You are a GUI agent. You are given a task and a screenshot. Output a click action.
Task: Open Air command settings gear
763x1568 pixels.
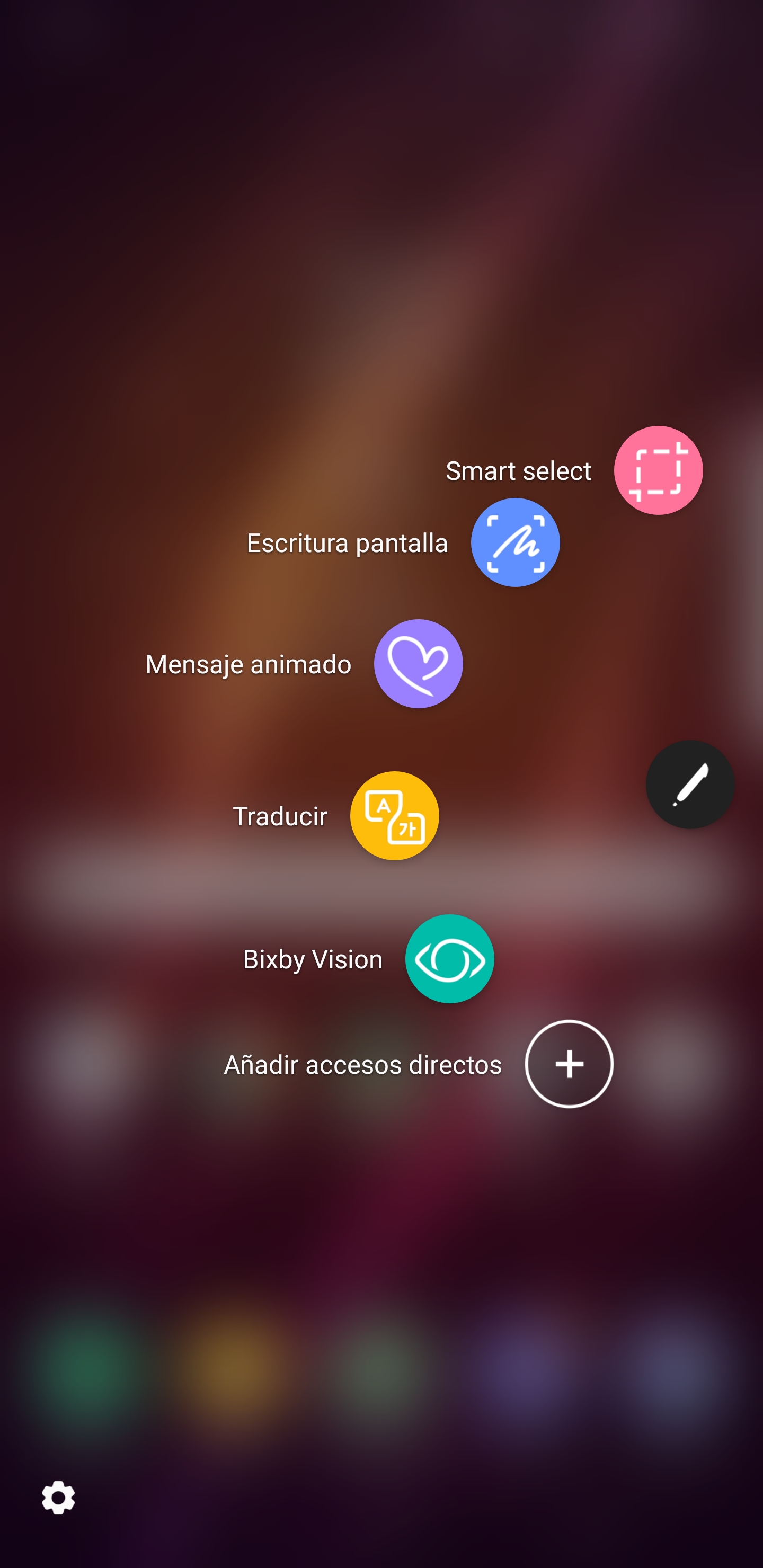58,1498
